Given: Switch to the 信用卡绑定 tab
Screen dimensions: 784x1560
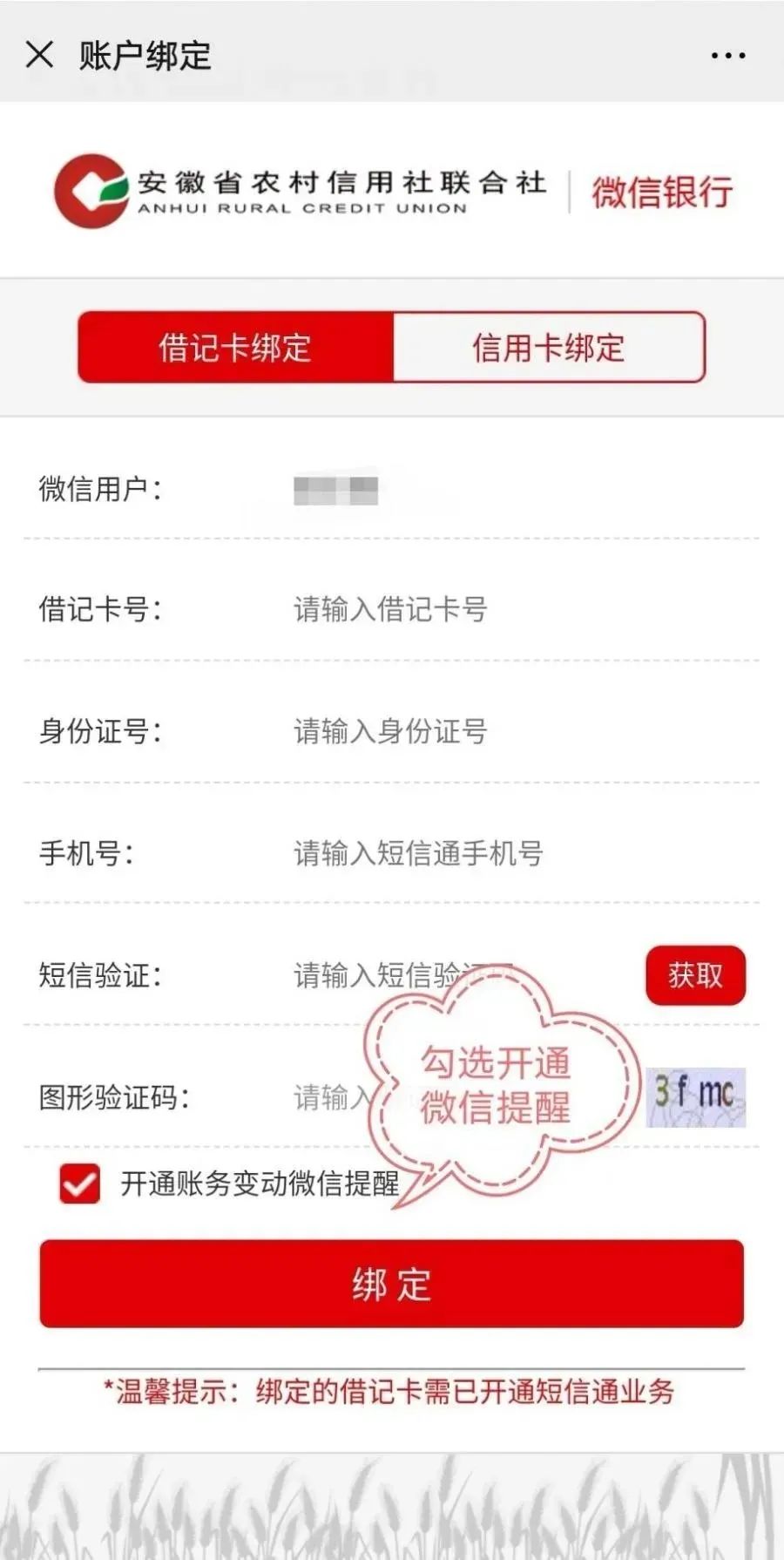Looking at the screenshot, I should pyautogui.click(x=548, y=348).
